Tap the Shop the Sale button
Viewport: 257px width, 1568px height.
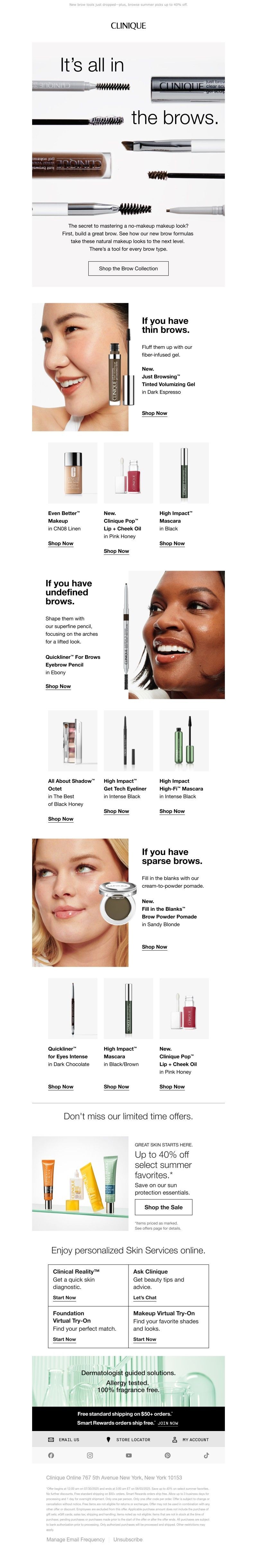point(163,1207)
